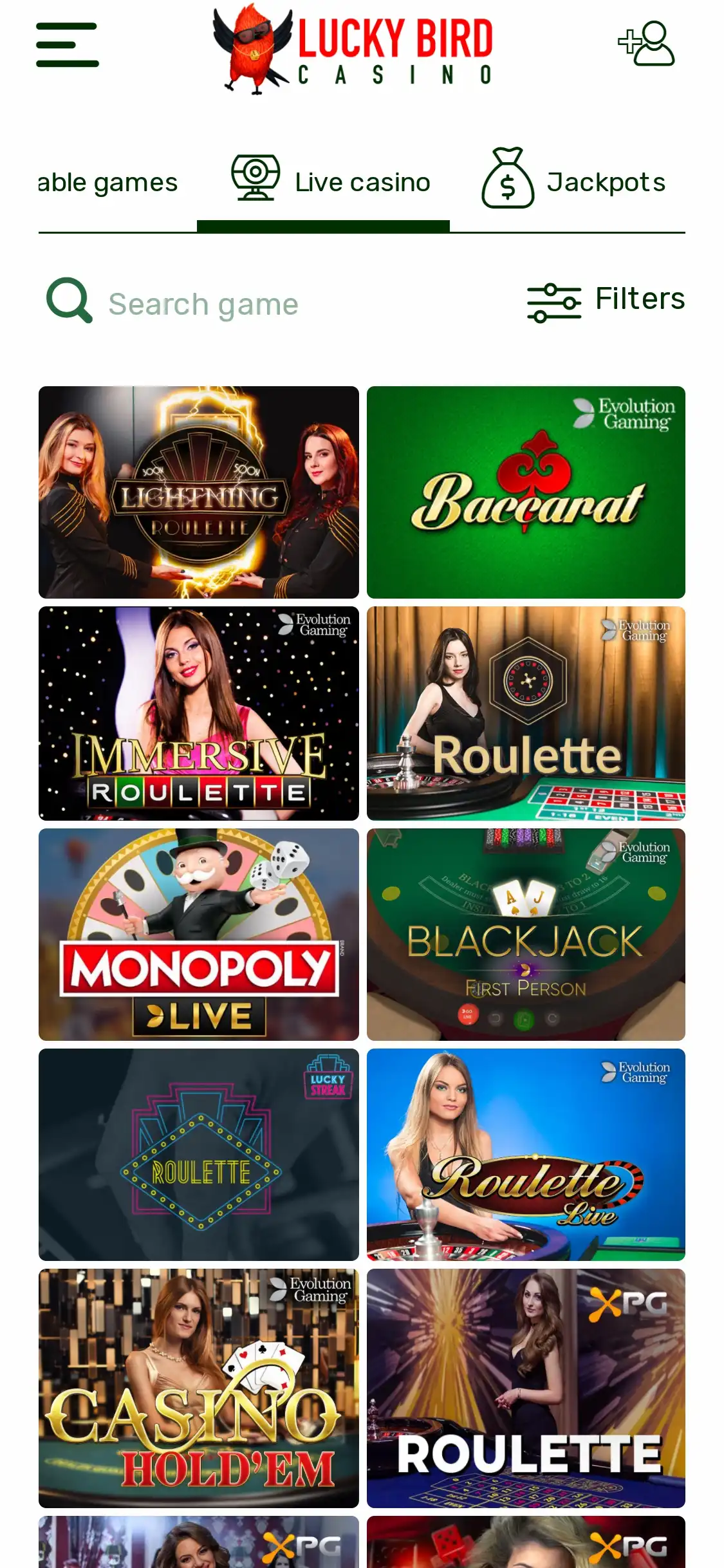This screenshot has width=724, height=1568.
Task: Open the sign-up account icon
Action: point(646,44)
